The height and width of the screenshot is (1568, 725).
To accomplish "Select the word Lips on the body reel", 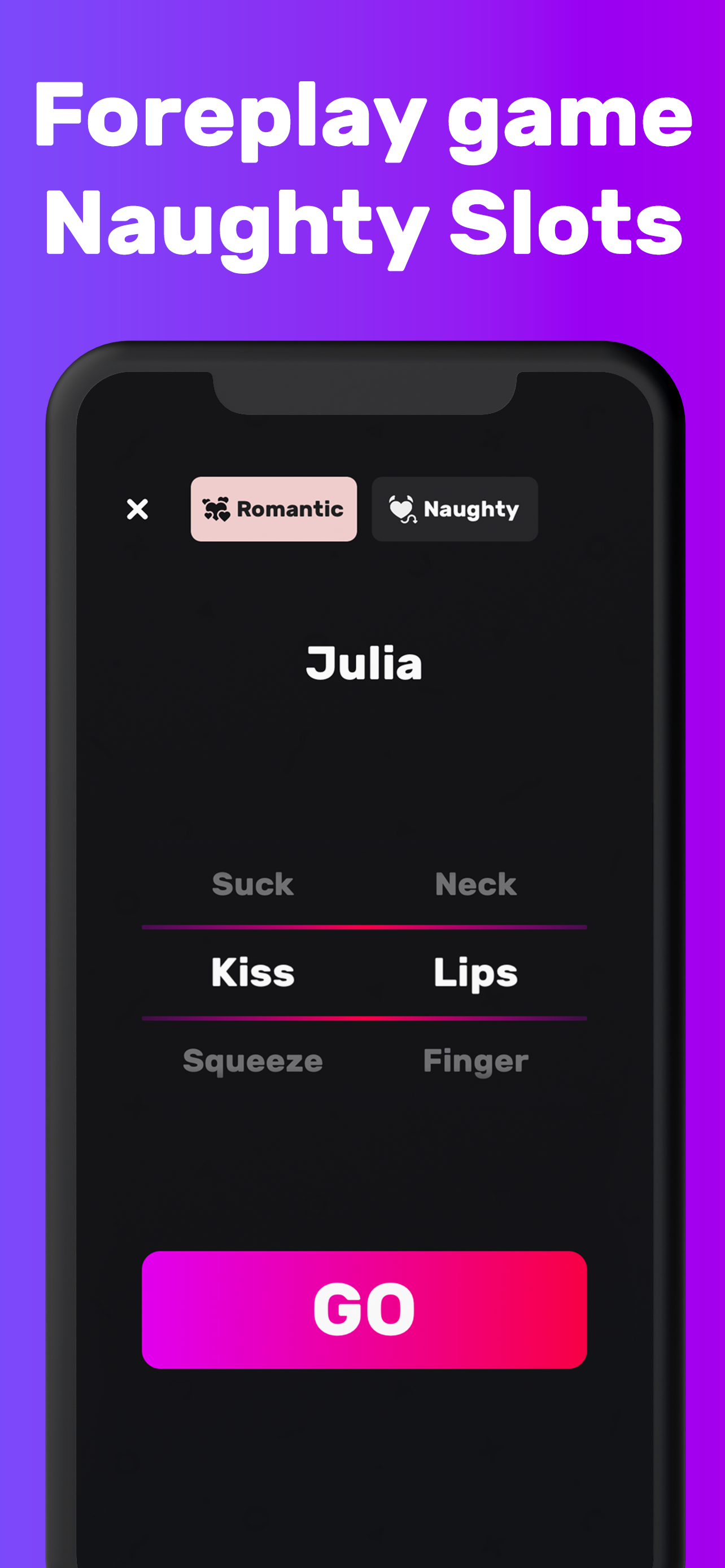I will coord(476,971).
